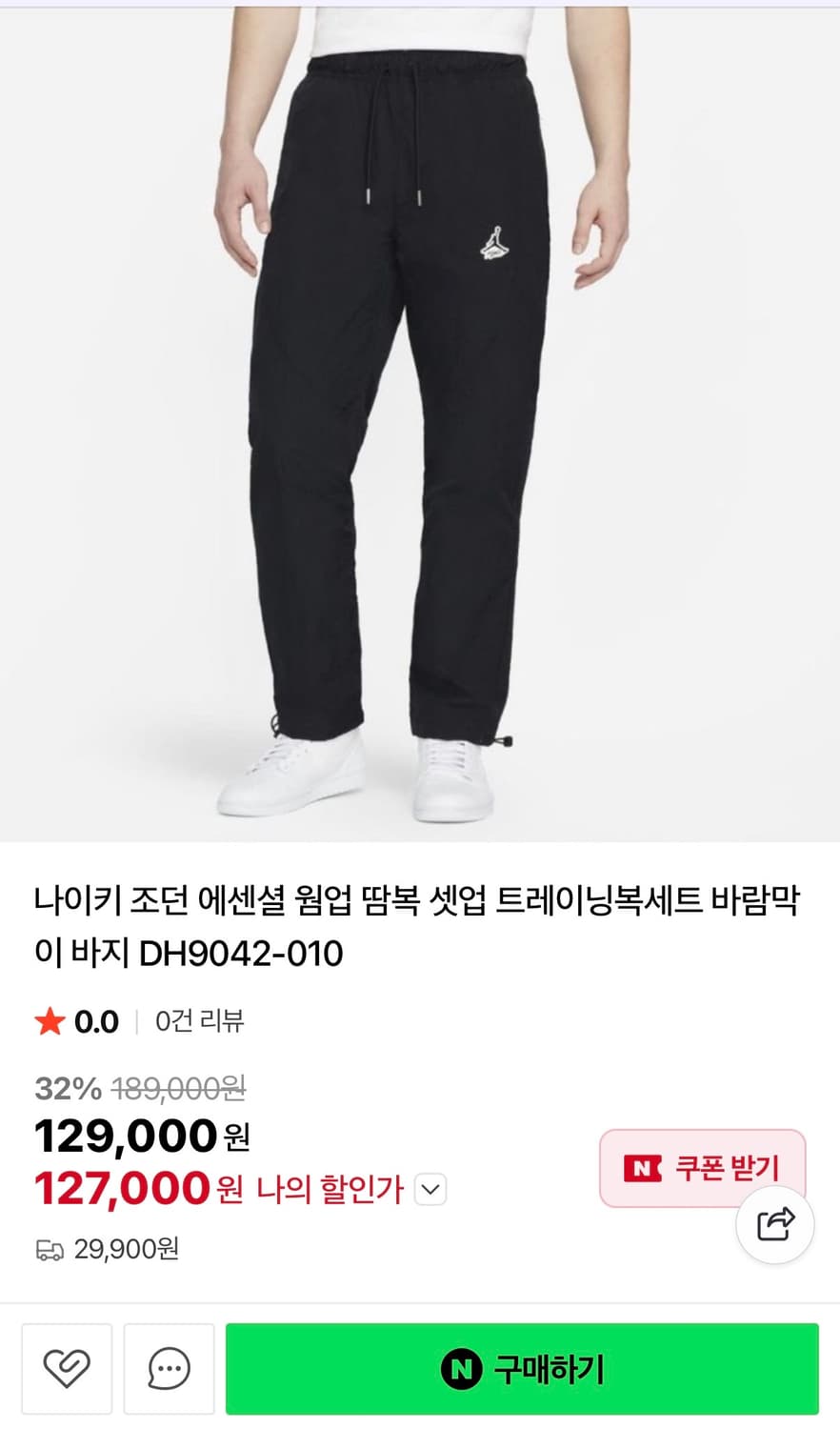Click the share arrow icon
This screenshot has height=1429, width=840.
[x=776, y=1225]
